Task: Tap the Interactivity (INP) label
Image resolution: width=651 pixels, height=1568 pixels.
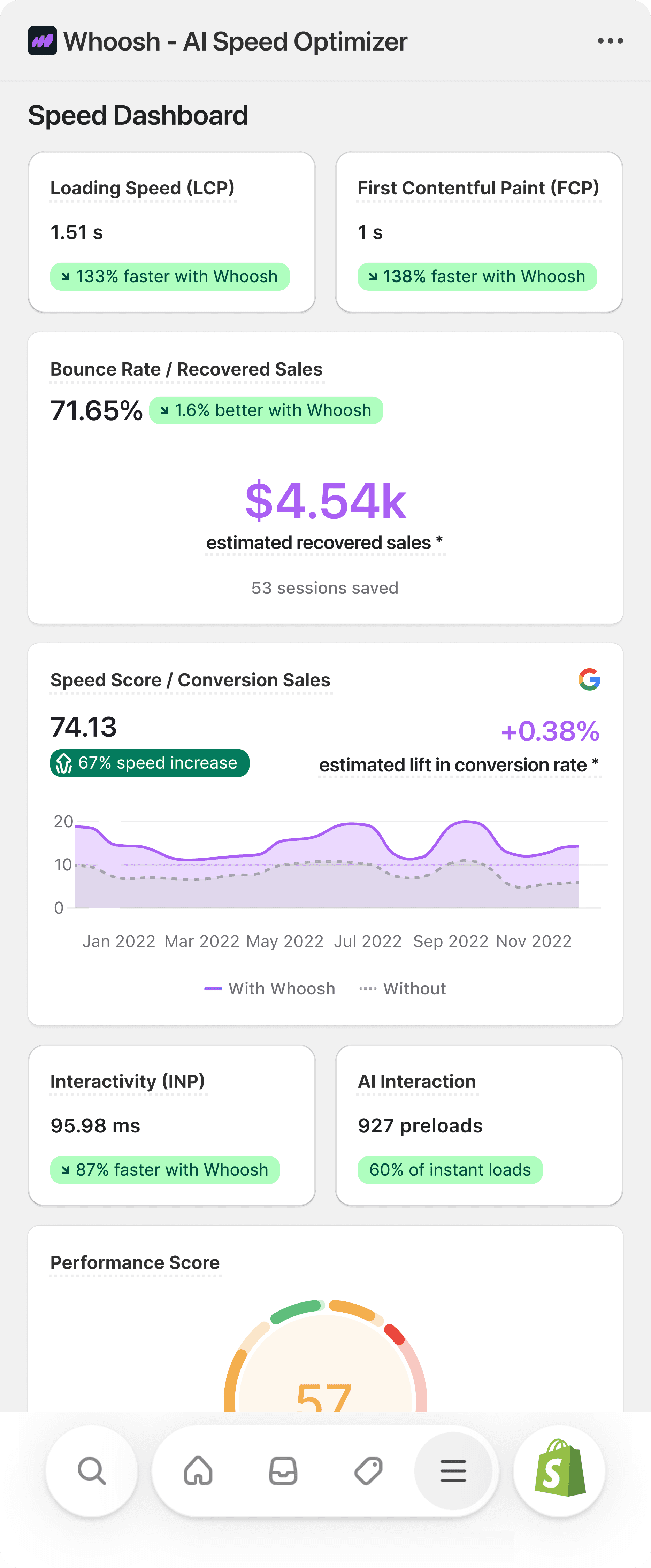Action: 127,1081
